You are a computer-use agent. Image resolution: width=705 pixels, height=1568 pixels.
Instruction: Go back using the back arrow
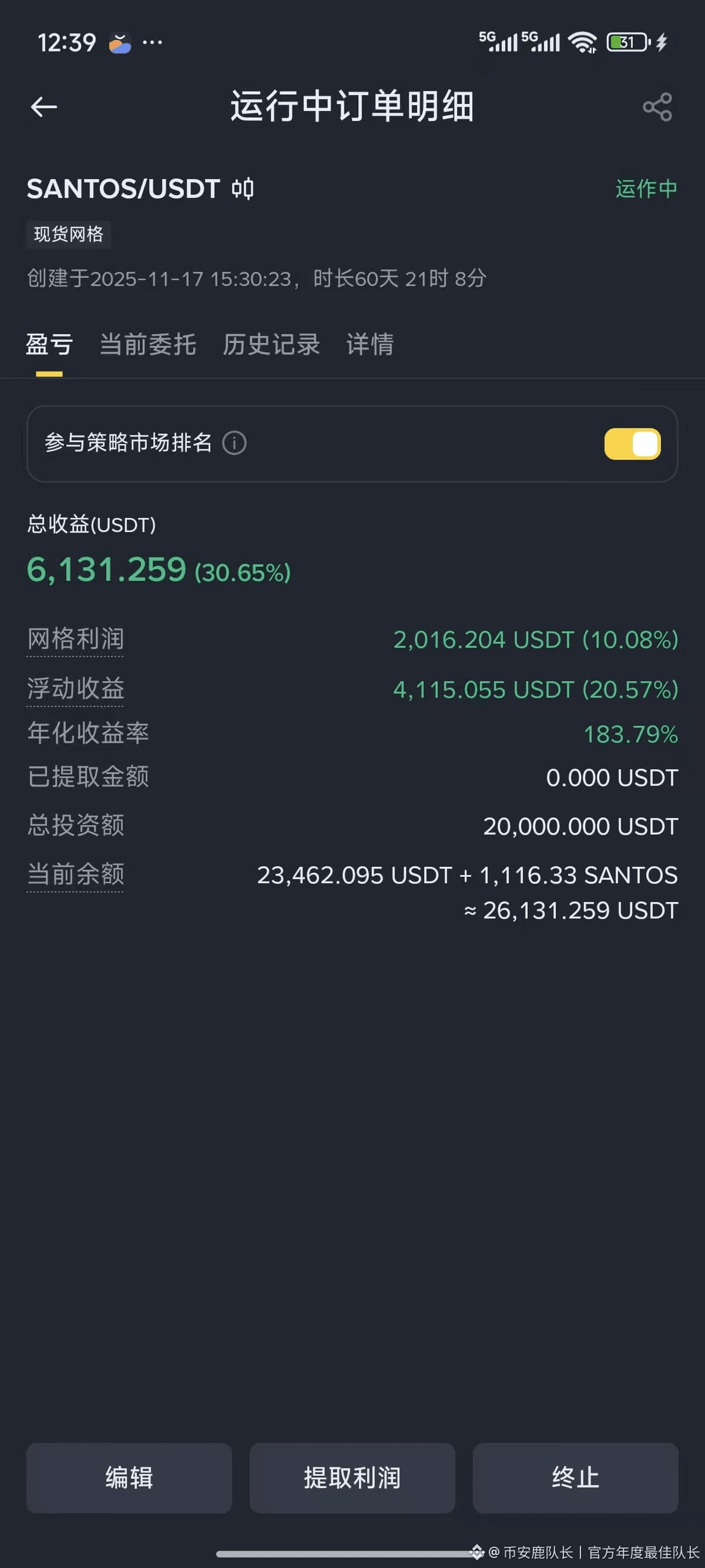44,106
